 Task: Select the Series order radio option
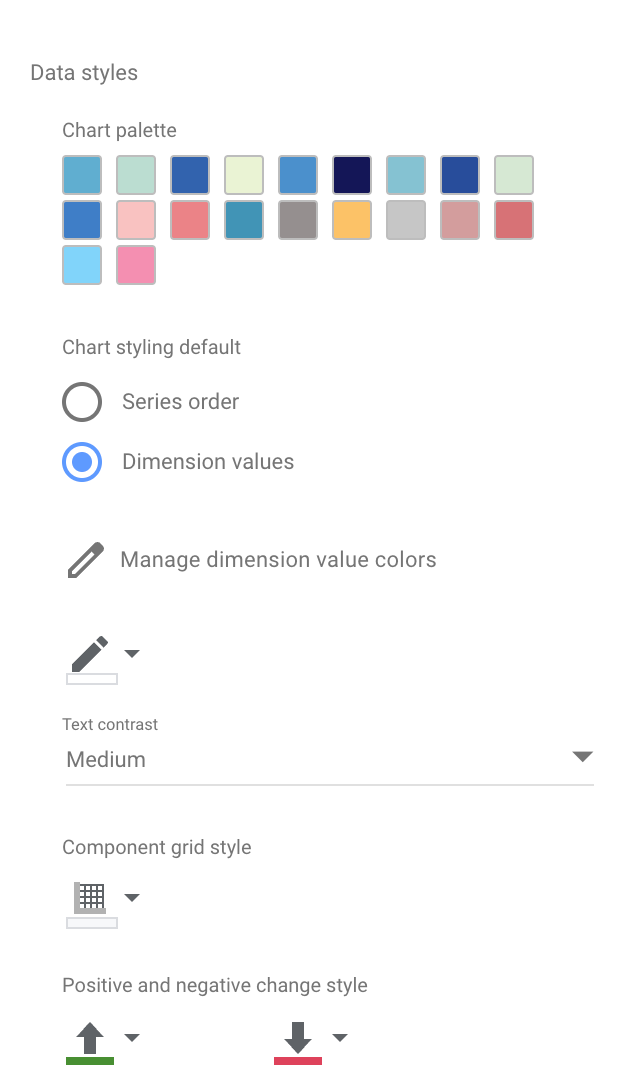[x=82, y=402]
